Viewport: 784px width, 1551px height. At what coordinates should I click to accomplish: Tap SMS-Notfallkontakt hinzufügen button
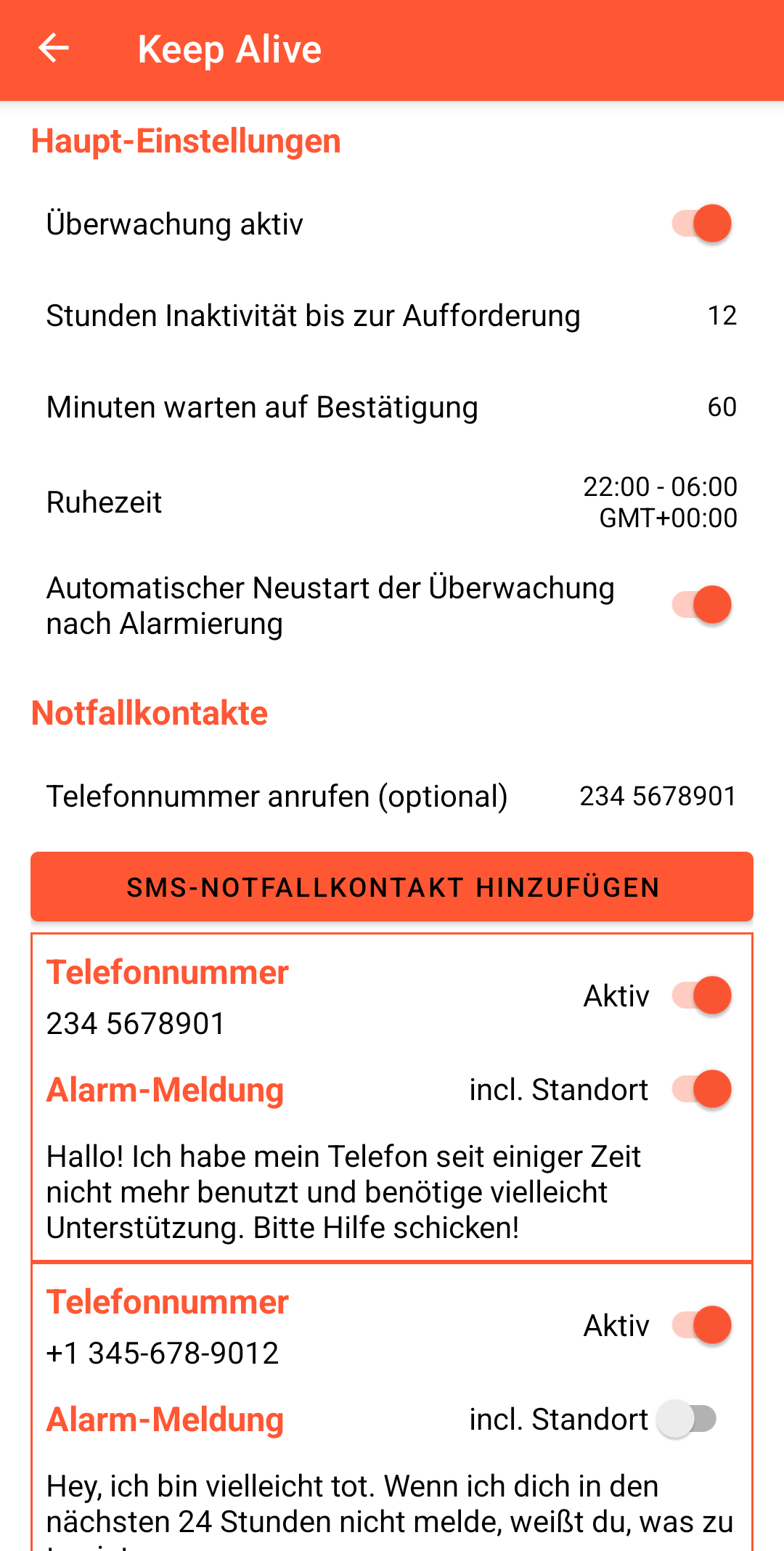(x=392, y=887)
